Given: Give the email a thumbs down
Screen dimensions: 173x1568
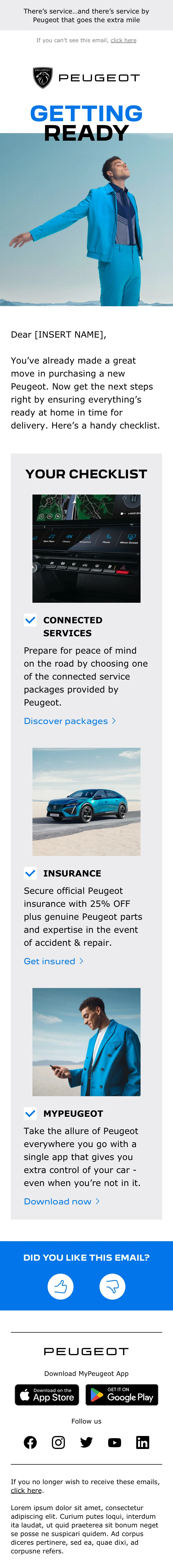Looking at the screenshot, I should [112, 1286].
